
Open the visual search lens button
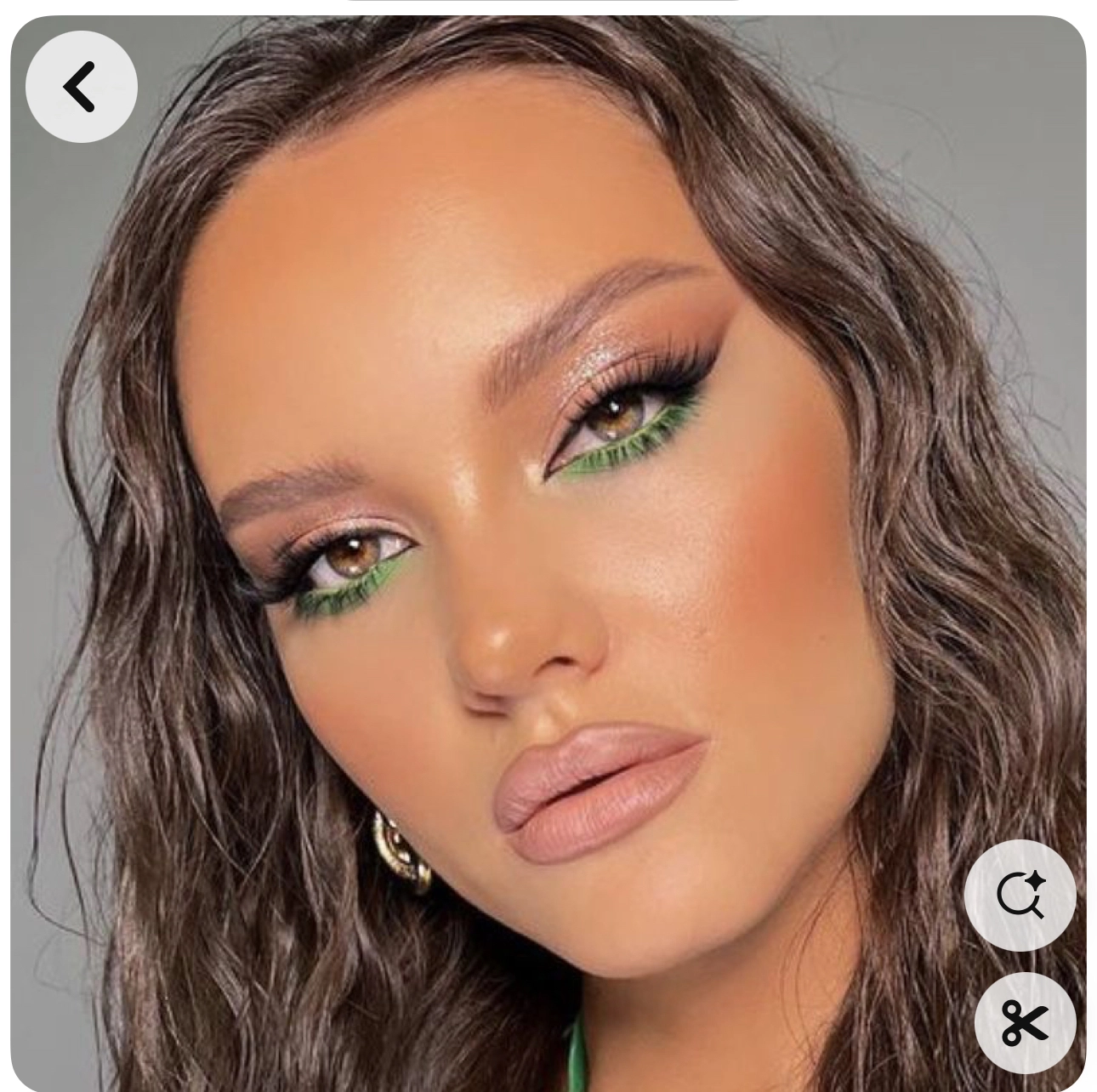coord(1020,895)
